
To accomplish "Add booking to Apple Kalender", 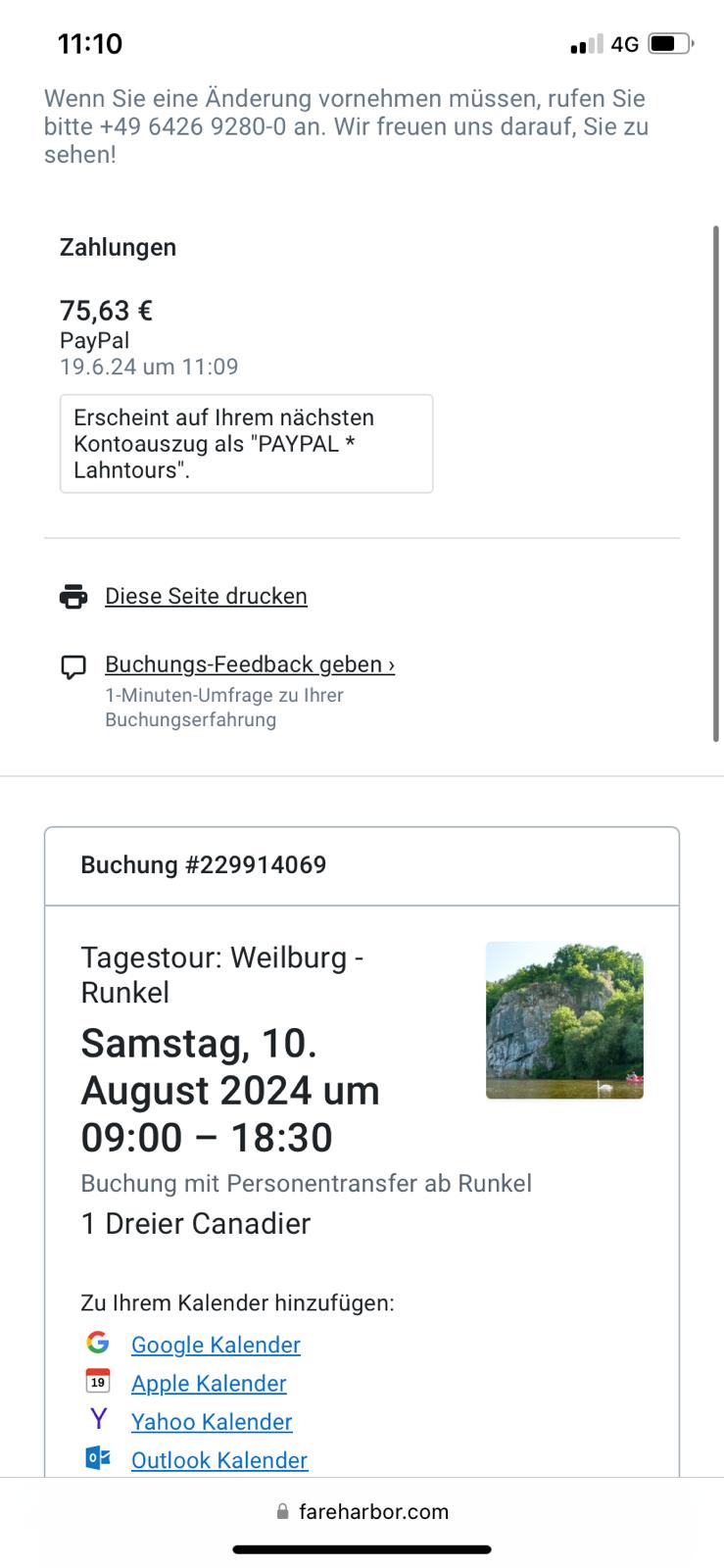I will [209, 1383].
